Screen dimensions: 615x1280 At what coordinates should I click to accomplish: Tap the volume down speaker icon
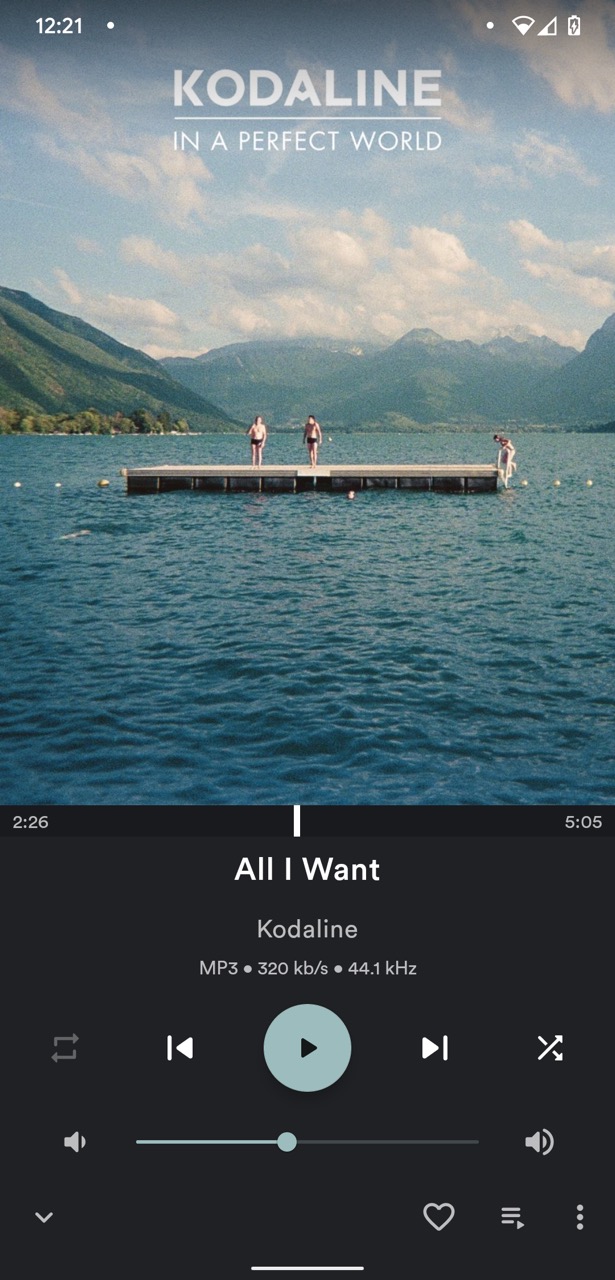(75, 1141)
